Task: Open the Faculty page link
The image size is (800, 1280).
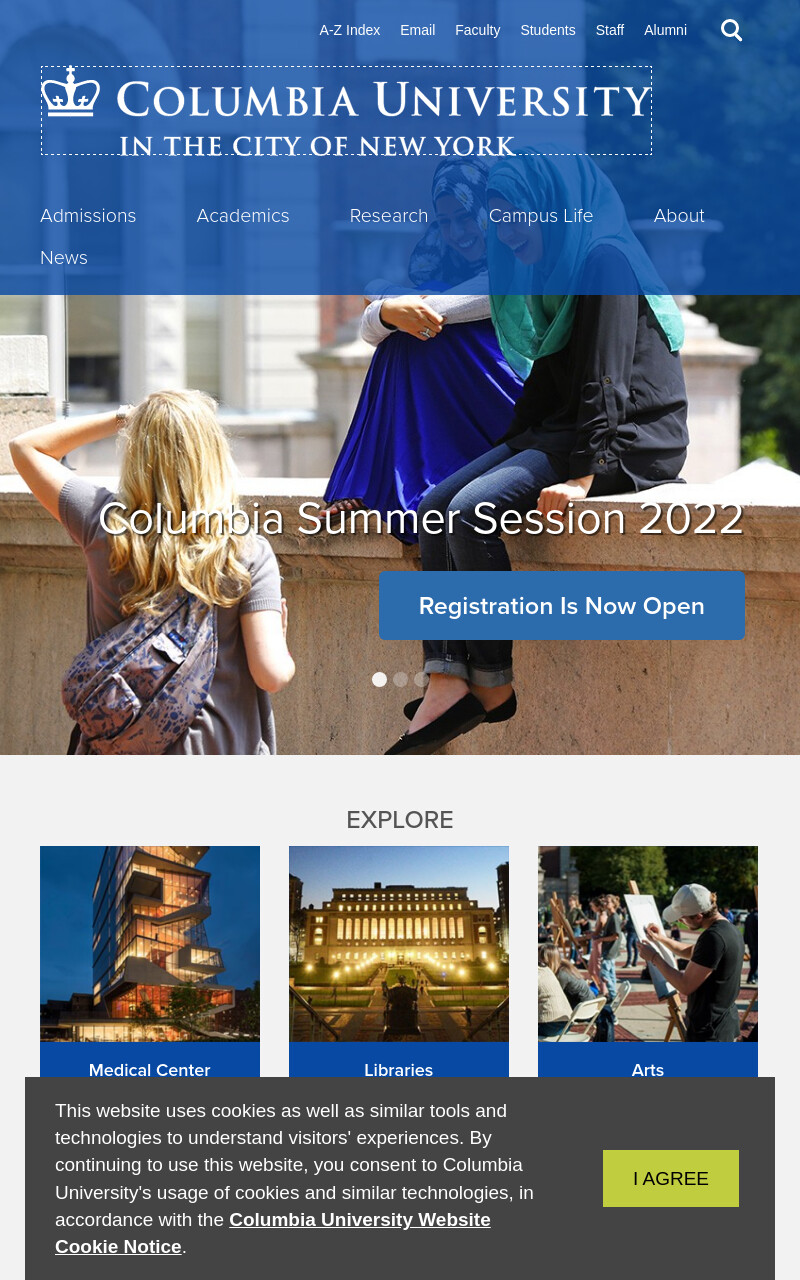Action: [x=478, y=30]
